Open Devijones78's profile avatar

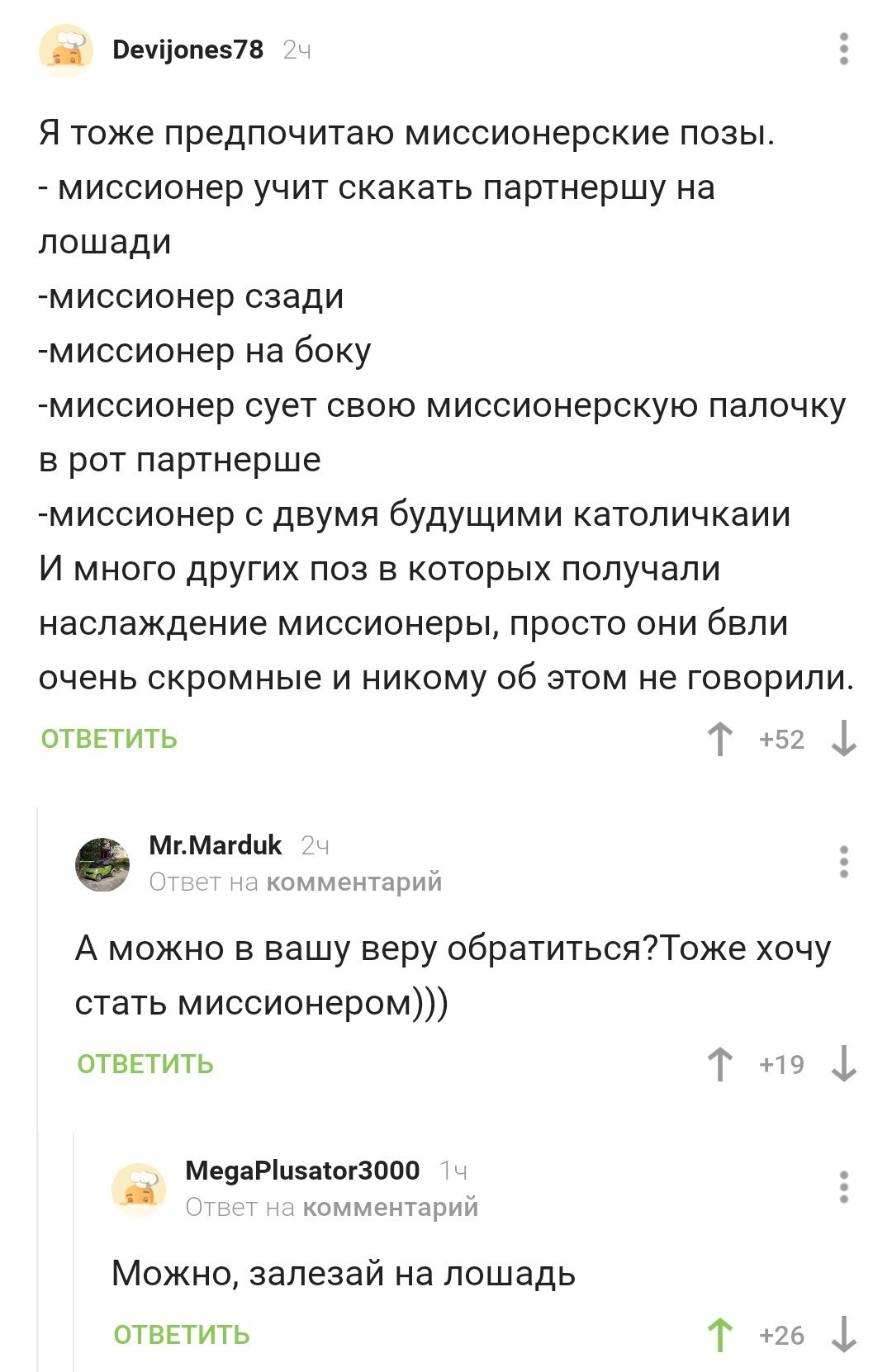click(x=65, y=50)
